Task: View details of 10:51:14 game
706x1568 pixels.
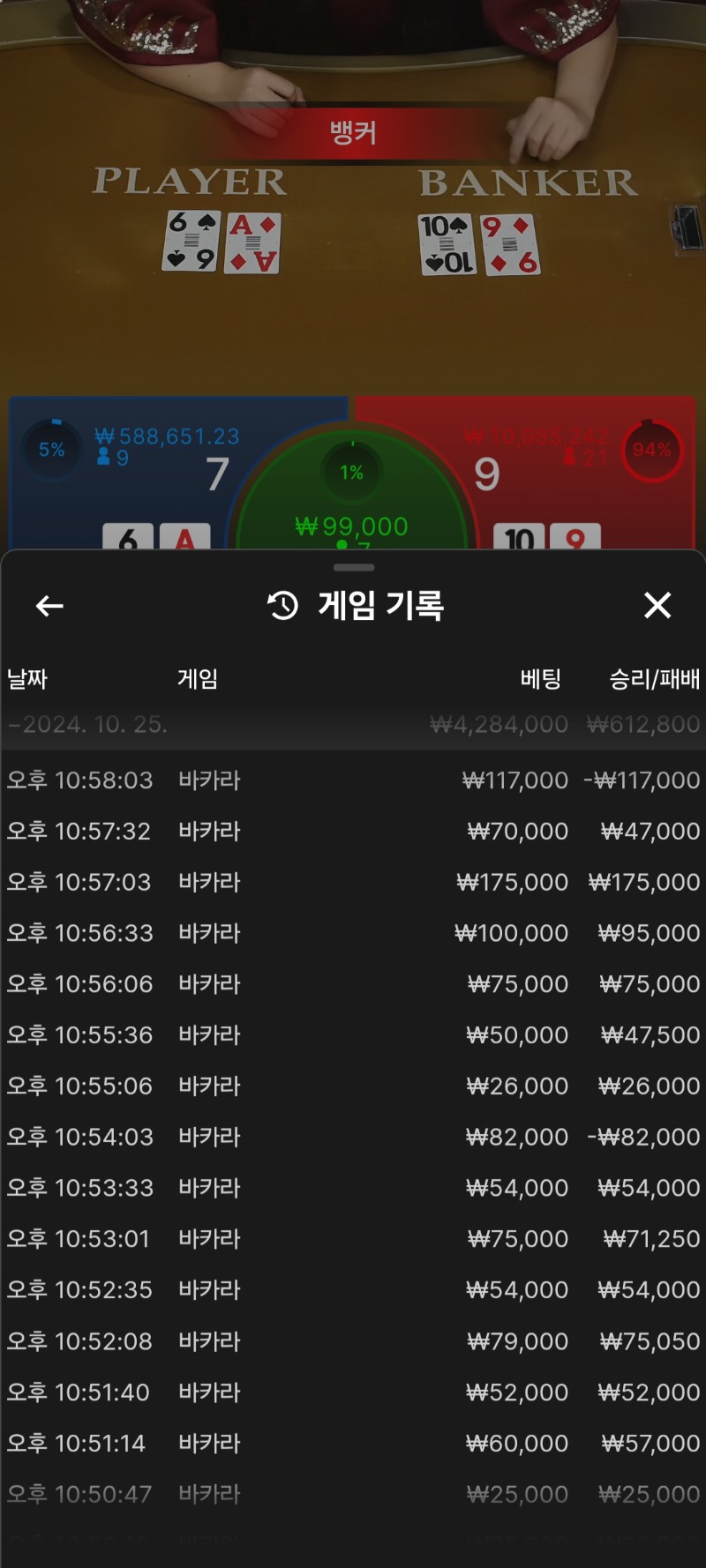Action: tap(353, 1444)
